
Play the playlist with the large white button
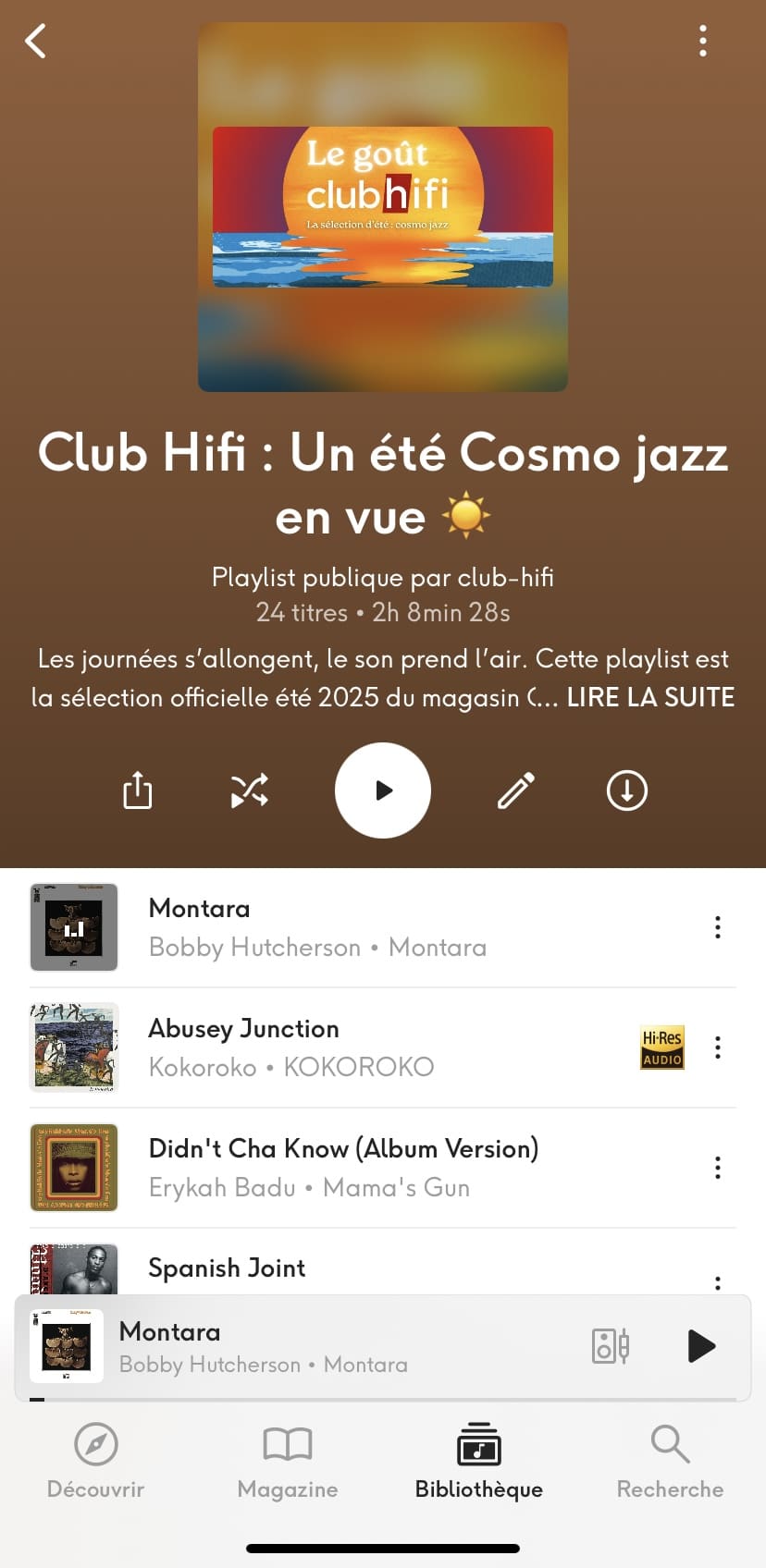coord(383,790)
